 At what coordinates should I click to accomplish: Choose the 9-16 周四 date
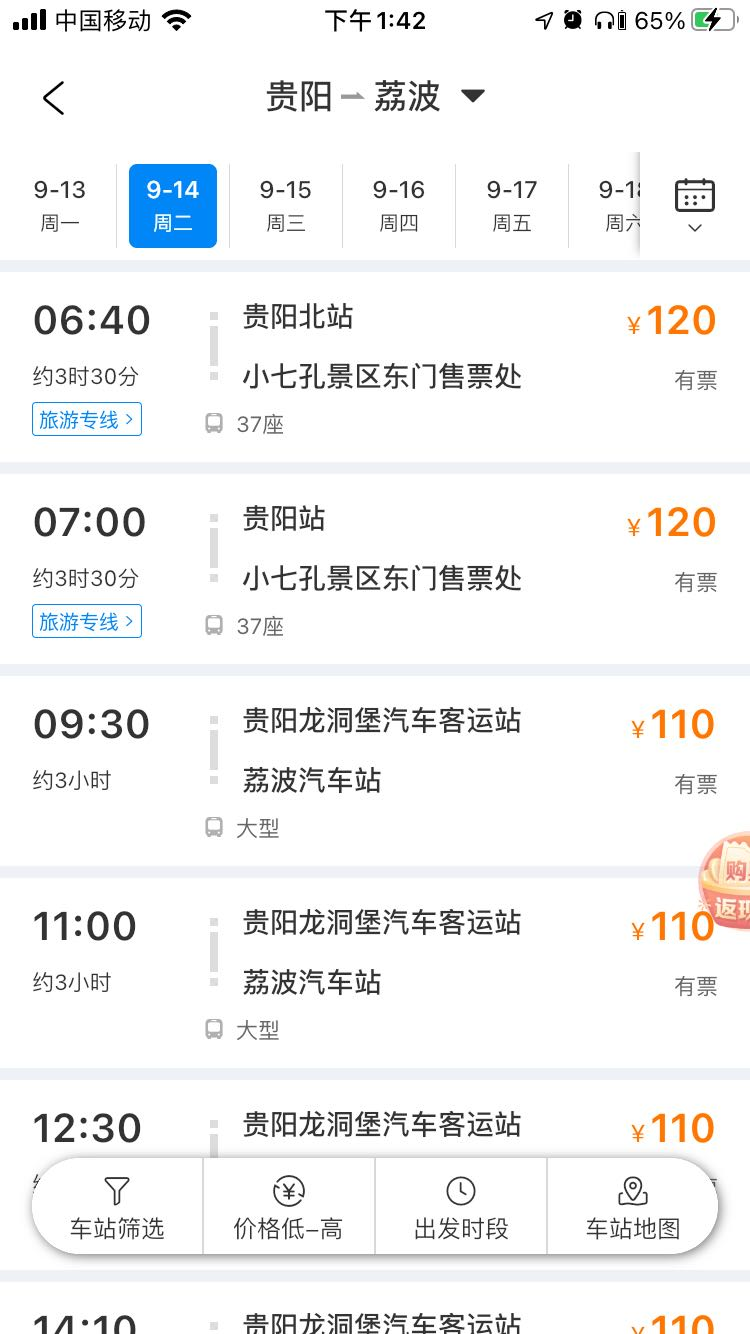pos(398,205)
